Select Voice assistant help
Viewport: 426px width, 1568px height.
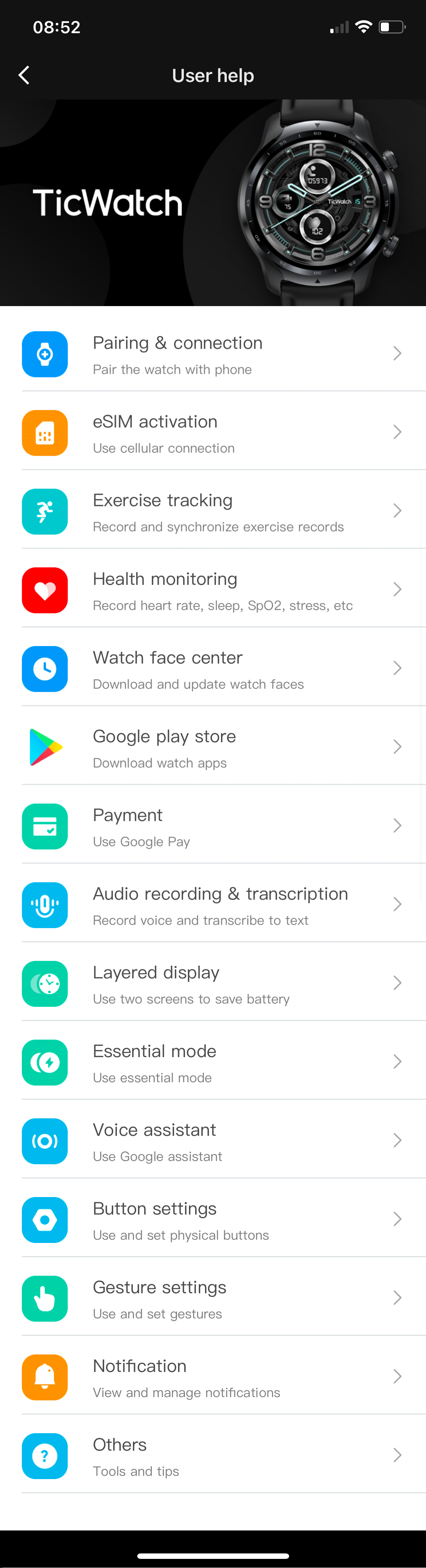click(x=213, y=1141)
